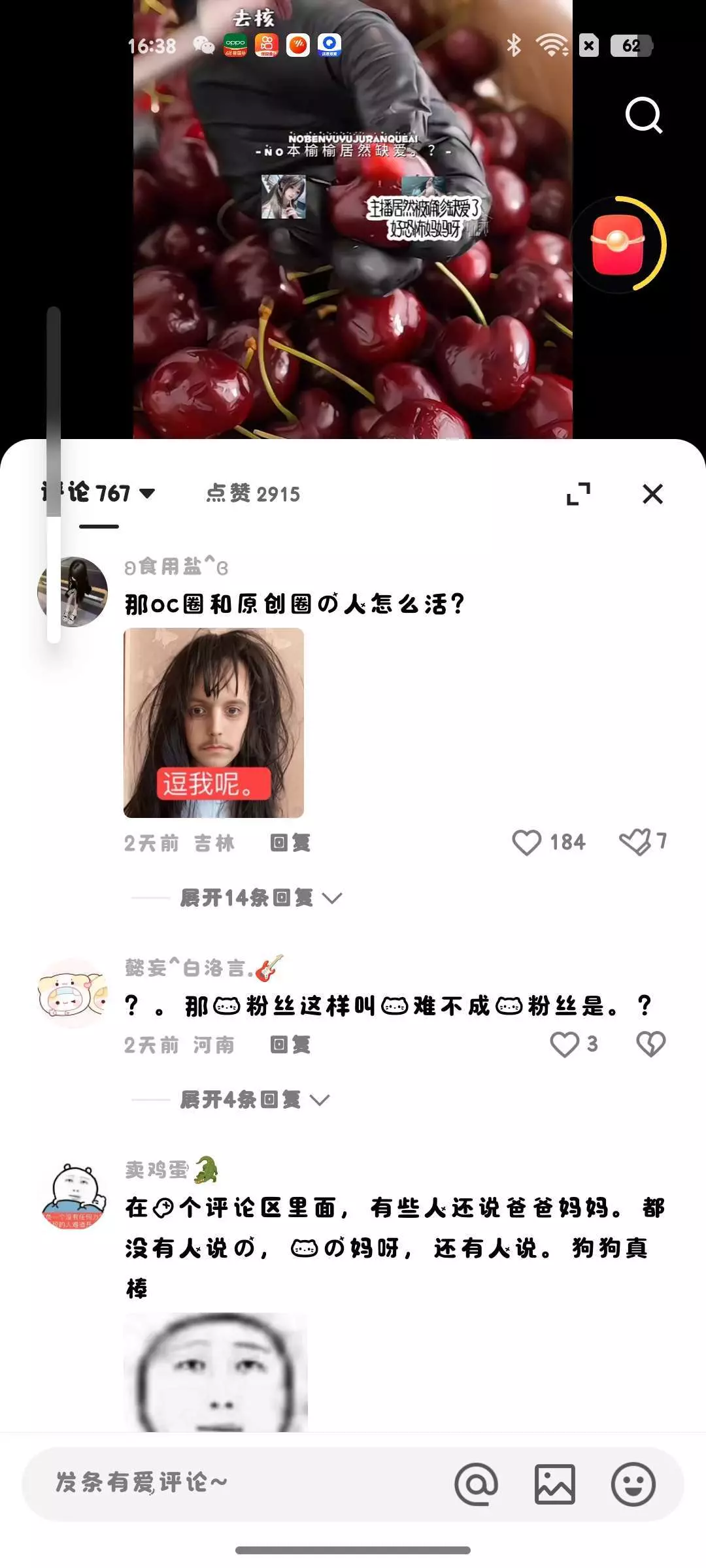This screenshot has width=706, height=1568.
Task: Switch to the 点赞 2915 tab
Action: 253,494
